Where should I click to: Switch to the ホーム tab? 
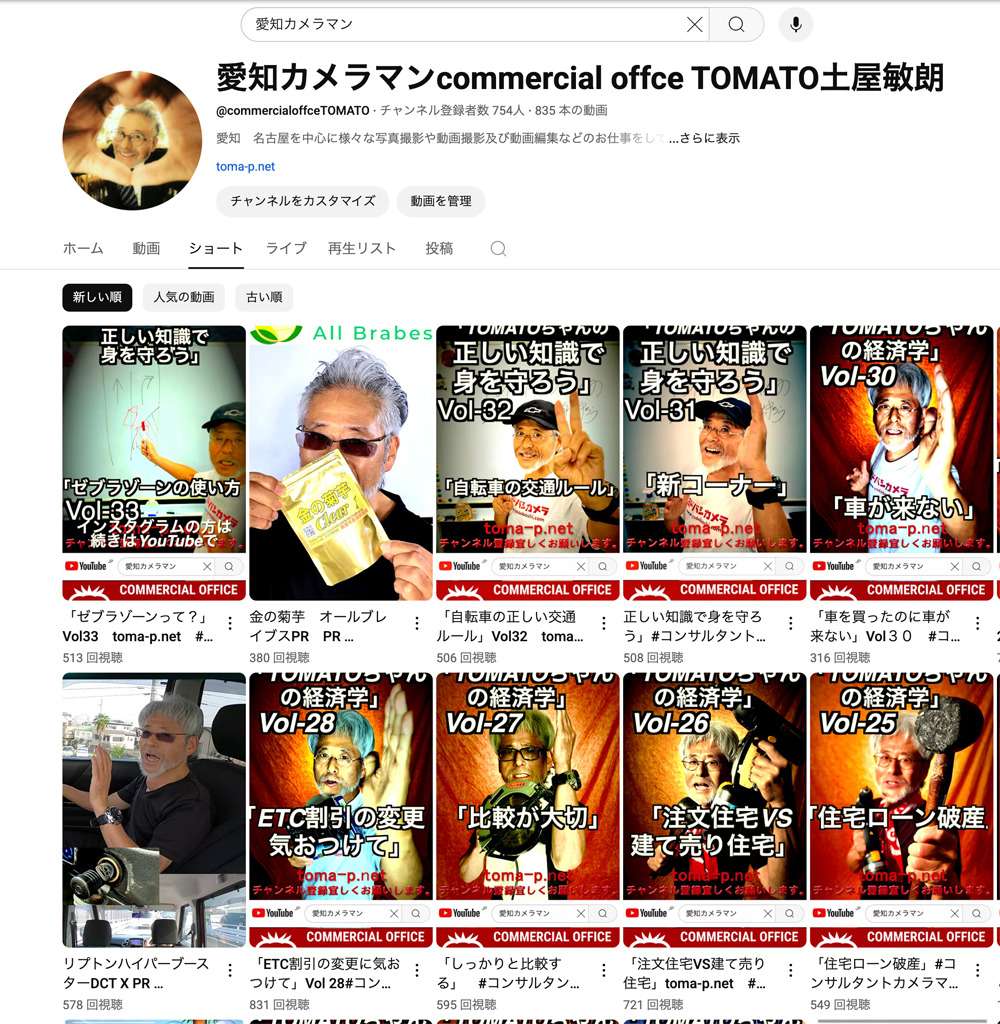tap(83, 249)
